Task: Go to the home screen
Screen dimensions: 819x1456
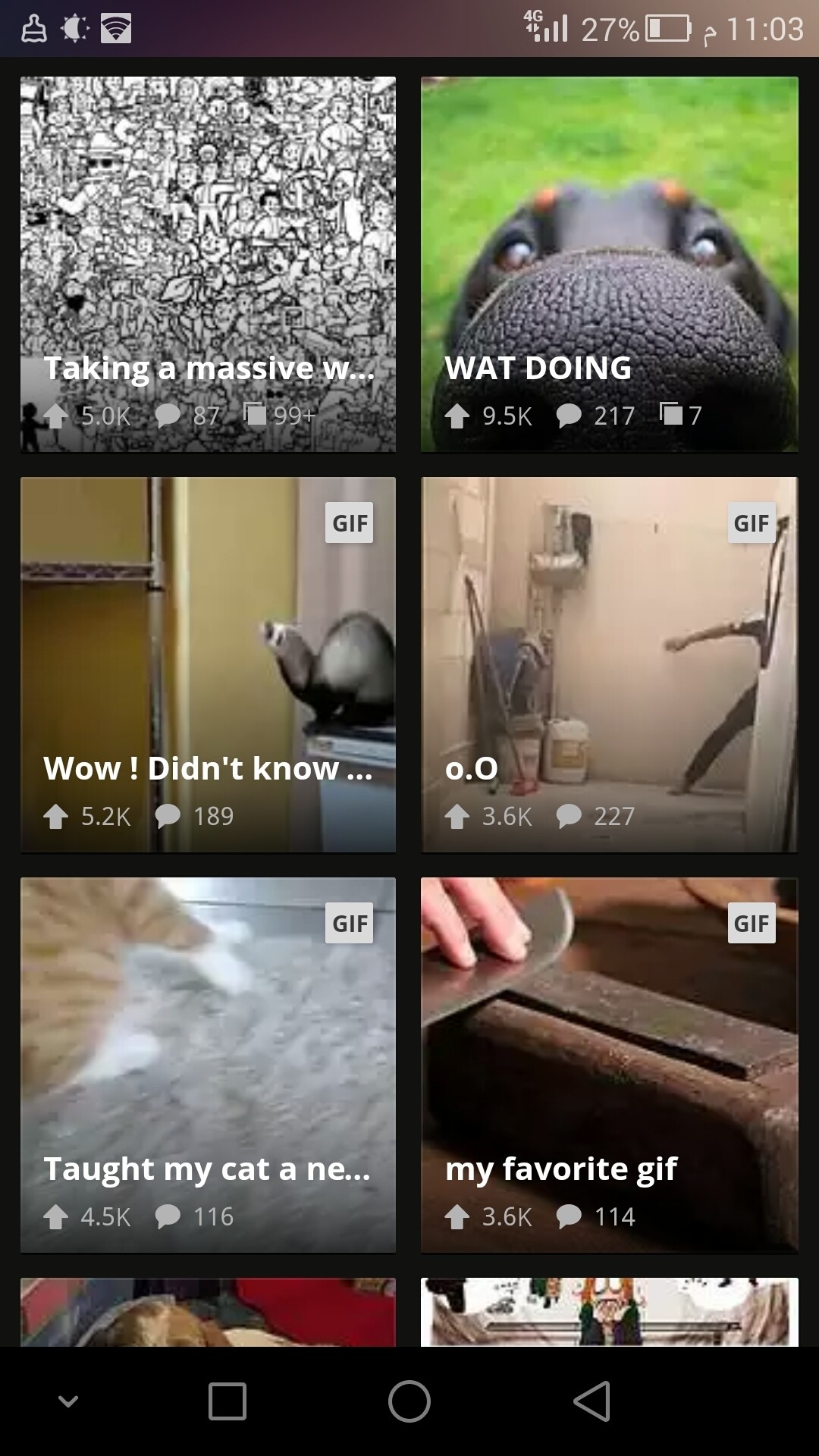Action: (x=409, y=1401)
